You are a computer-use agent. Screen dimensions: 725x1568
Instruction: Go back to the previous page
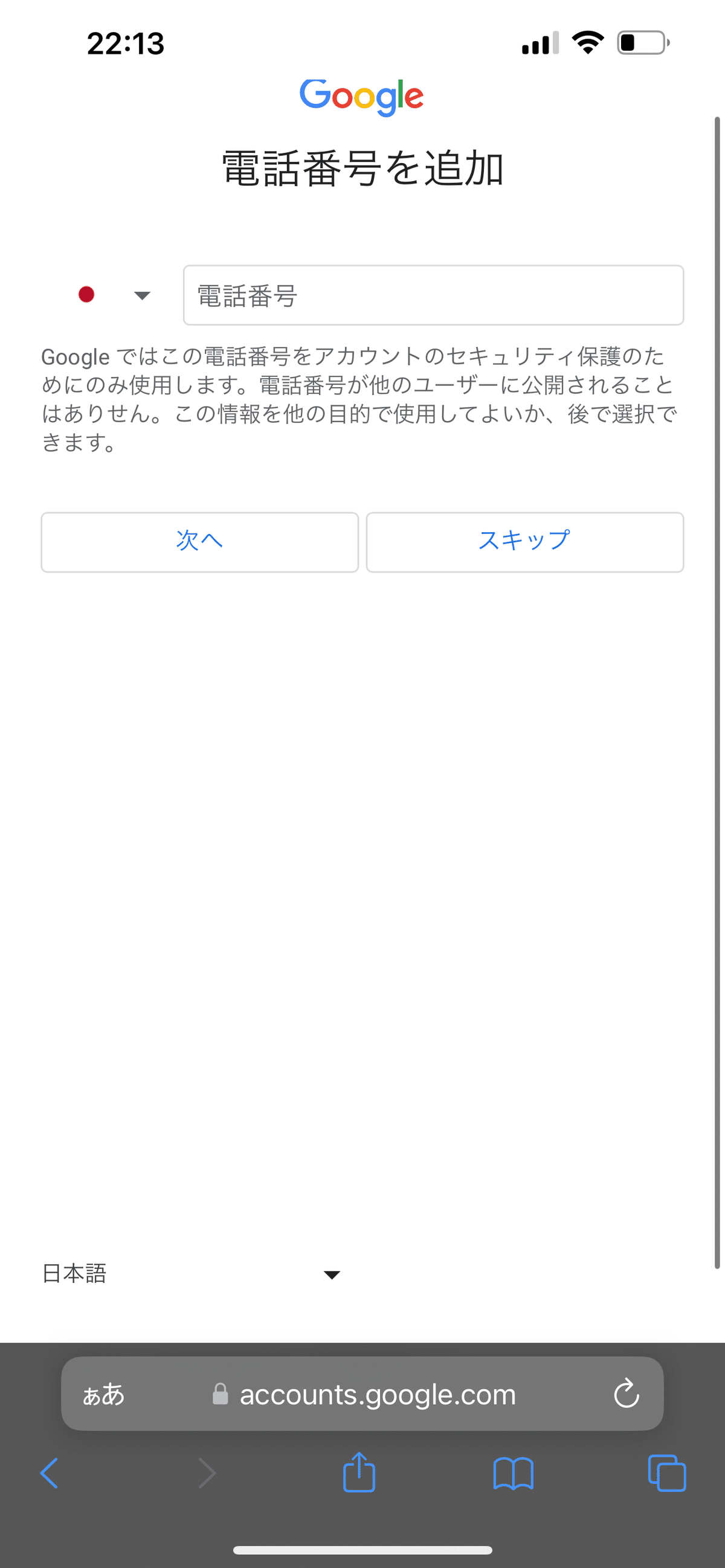click(50, 1474)
